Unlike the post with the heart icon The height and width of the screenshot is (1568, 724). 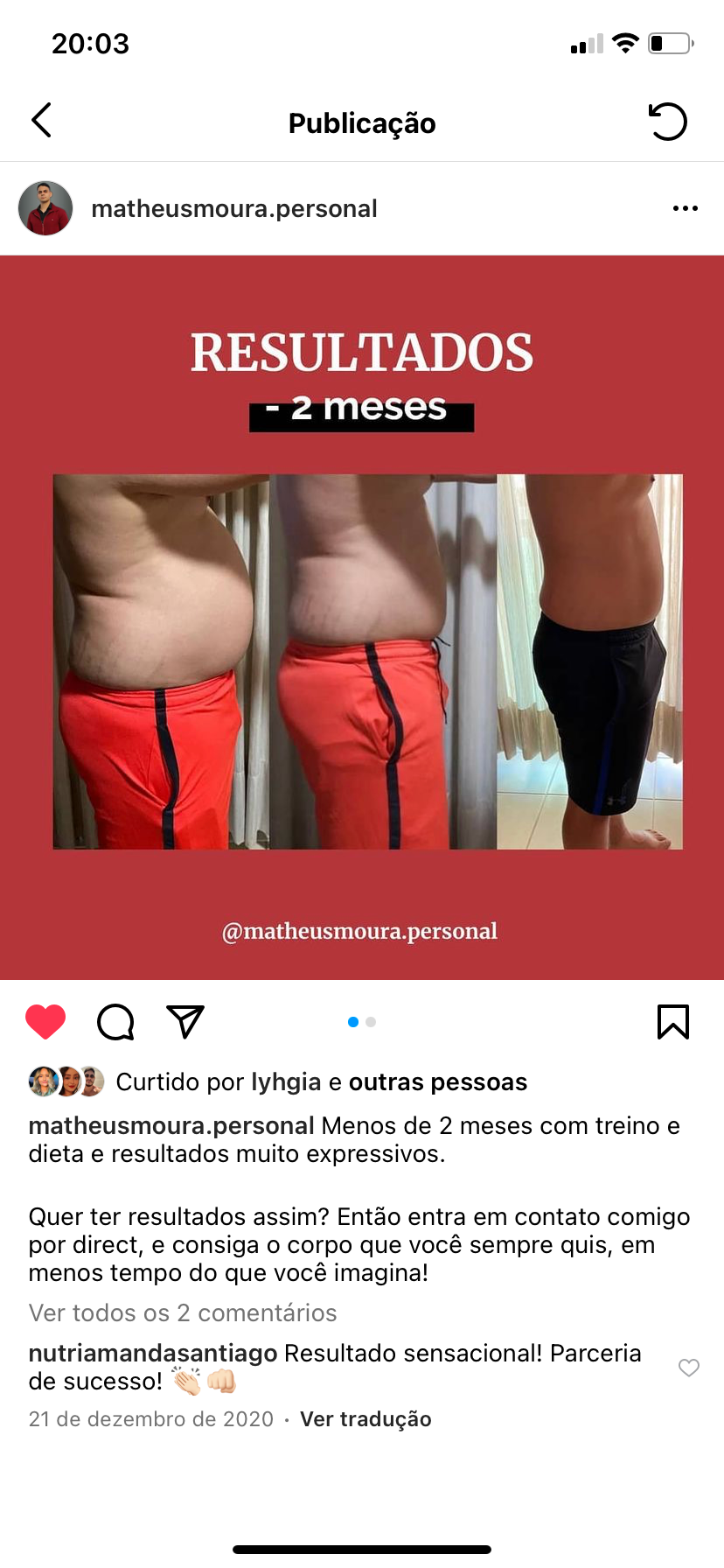point(45,1021)
